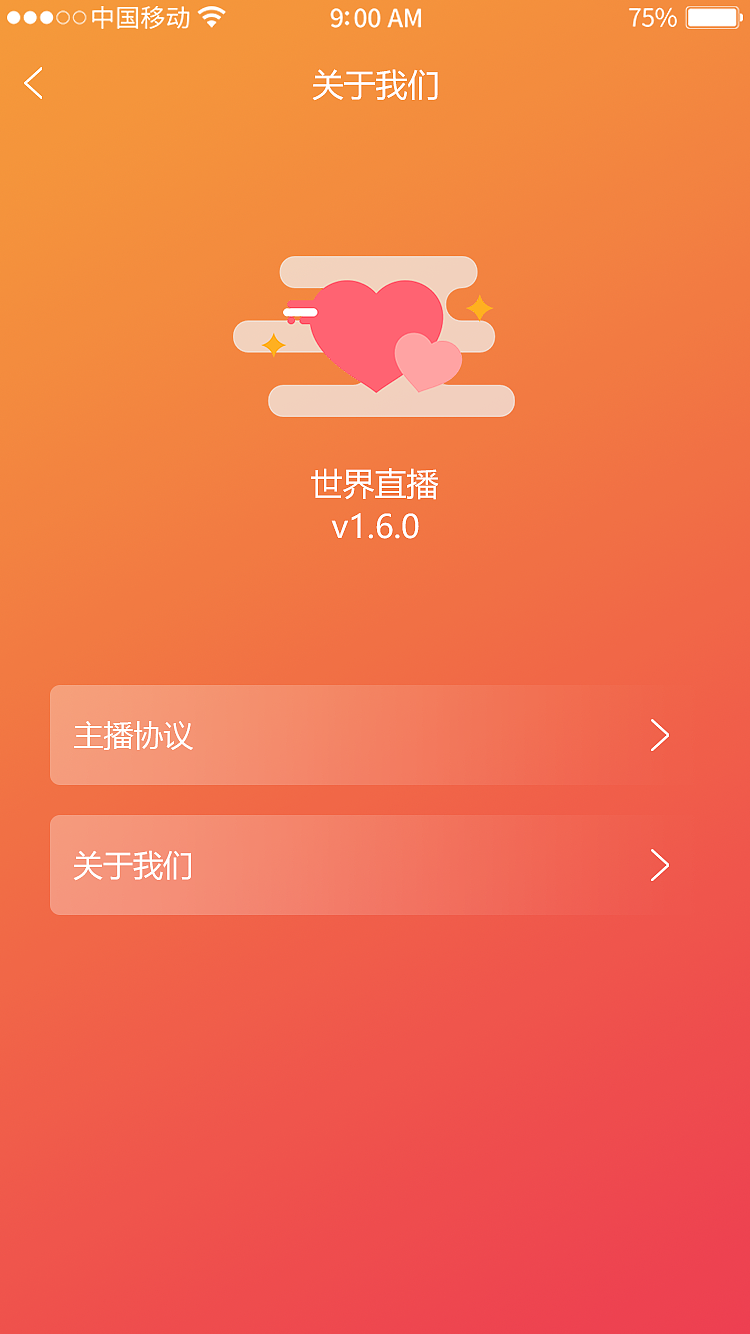Screen dimensions: 750x1334
Task: Tap the yellow sparkle beside the large heart
Action: click(x=481, y=307)
